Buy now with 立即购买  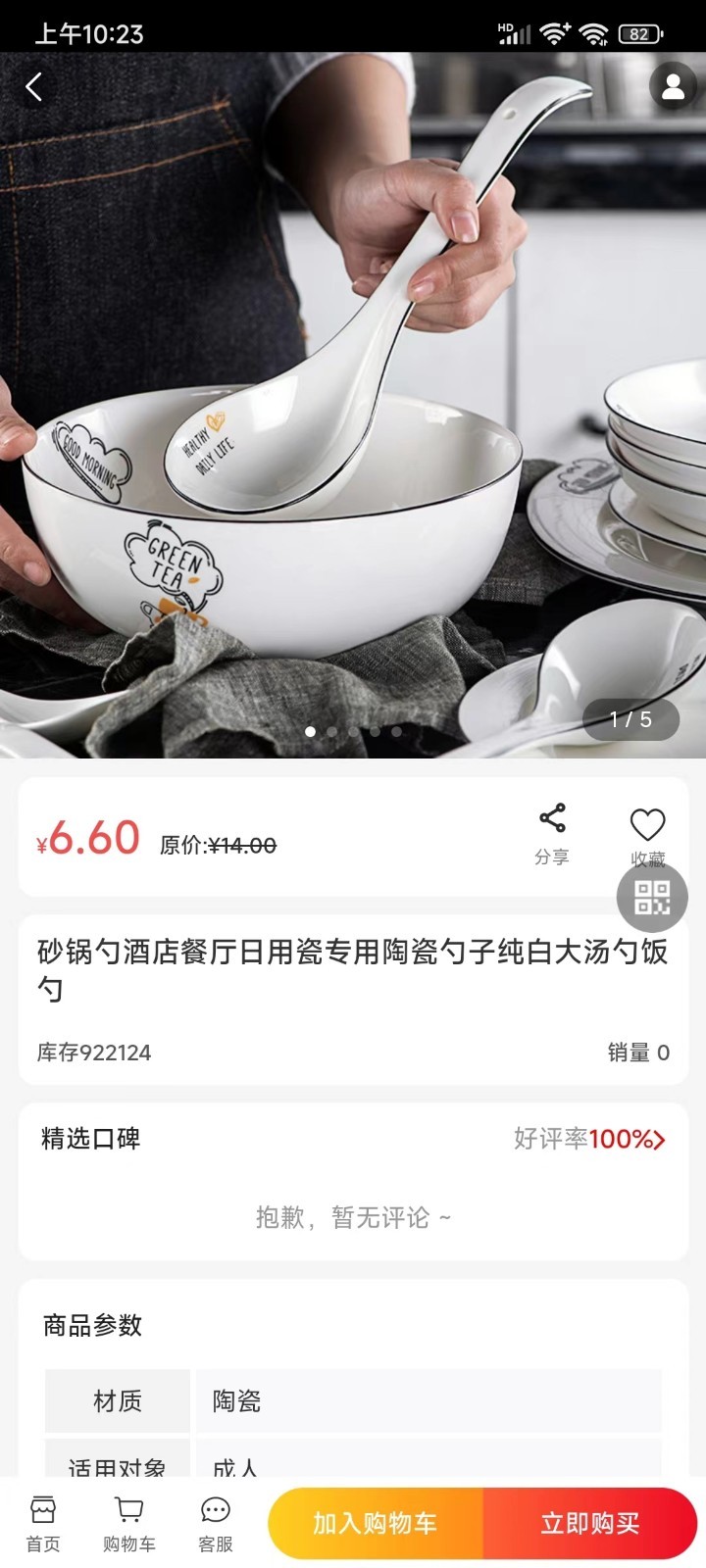click(590, 1523)
